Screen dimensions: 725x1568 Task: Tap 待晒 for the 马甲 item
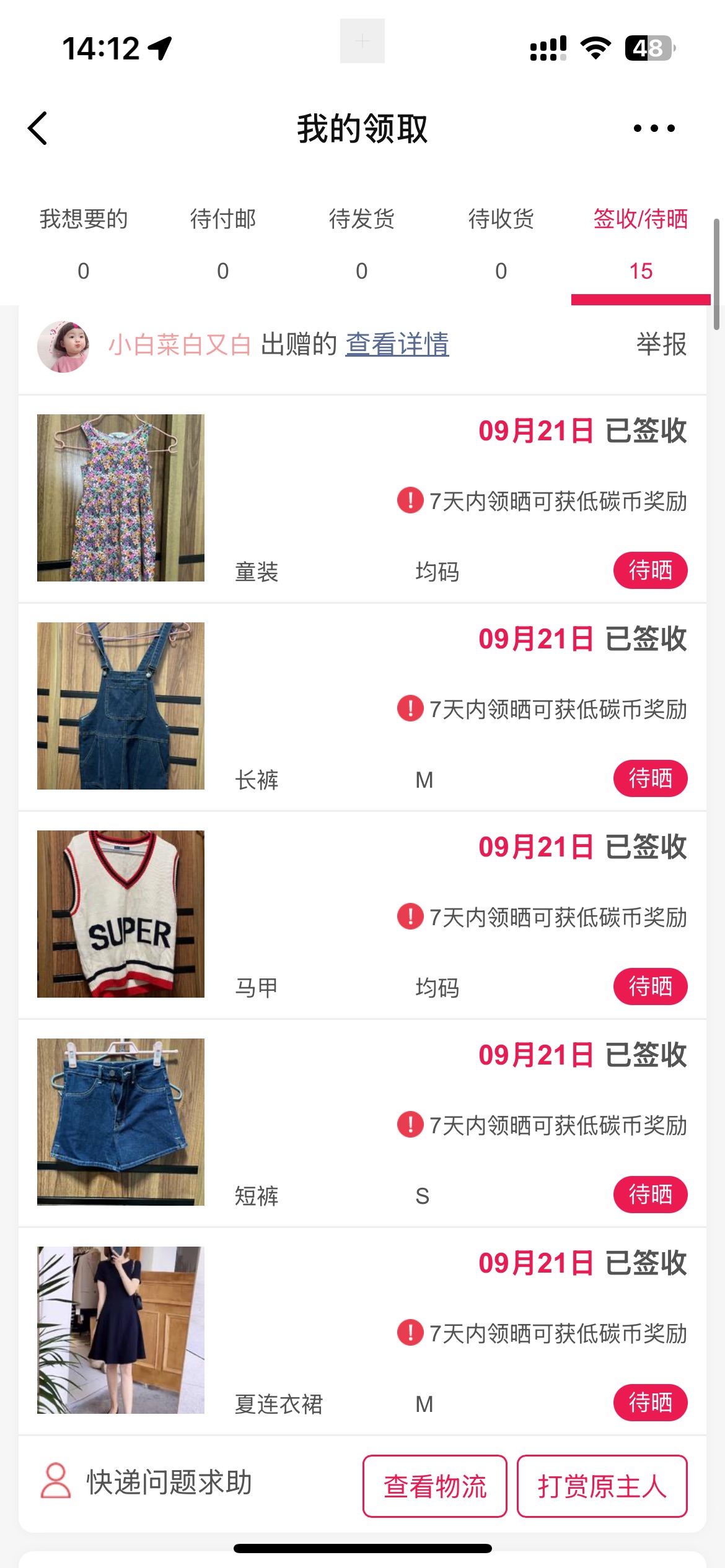point(650,987)
